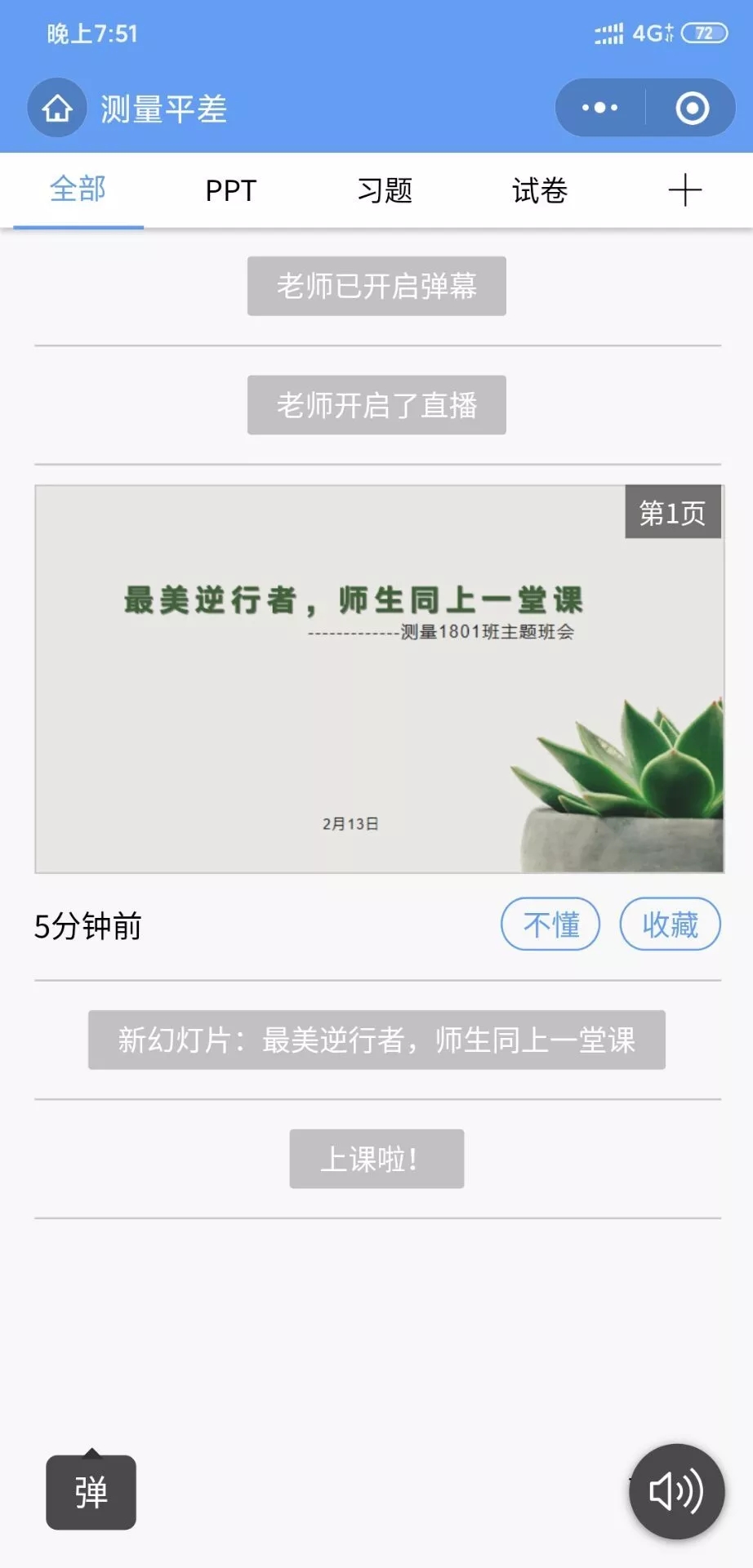Switch to the 全部 tab

[x=78, y=189]
